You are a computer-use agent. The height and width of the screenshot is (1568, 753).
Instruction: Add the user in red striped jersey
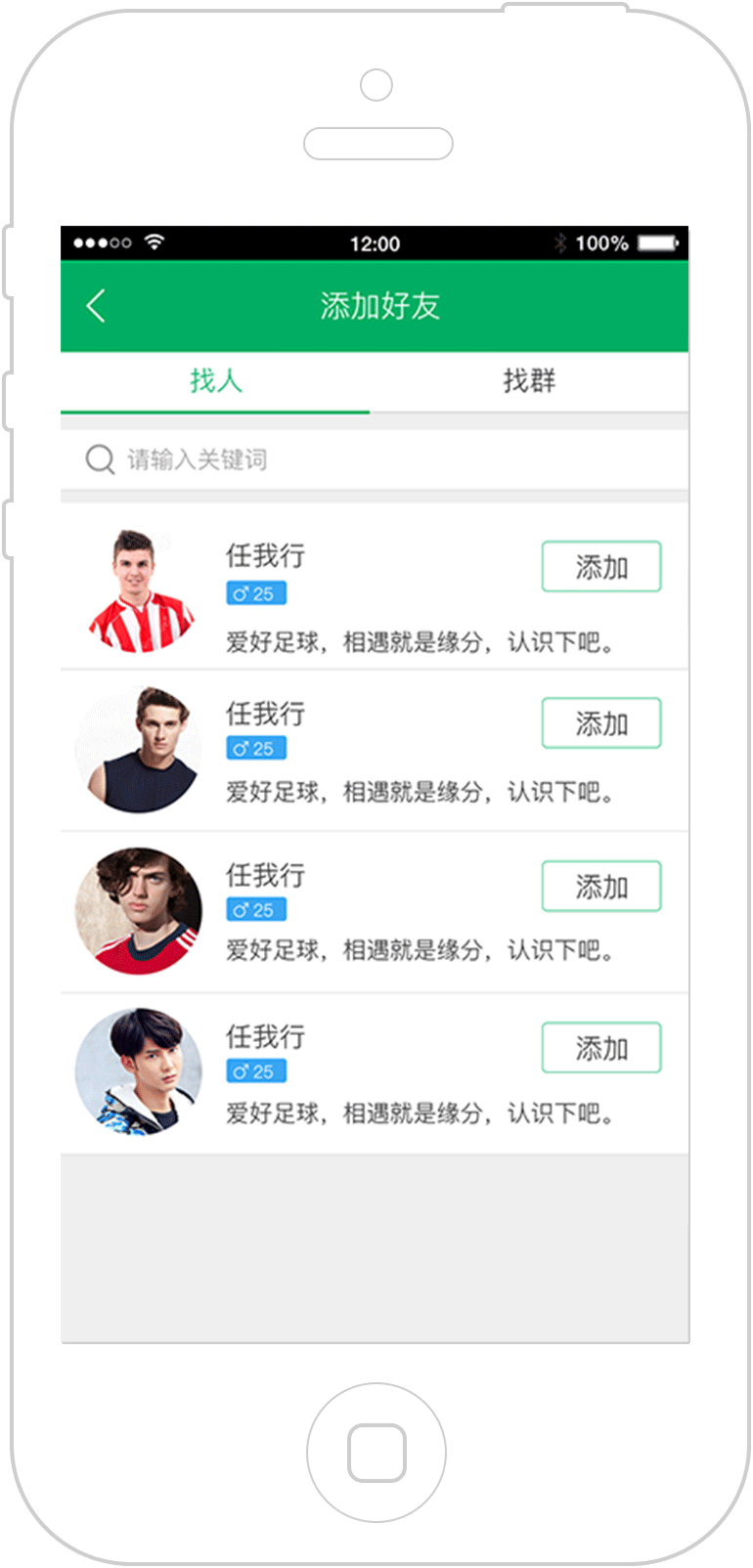[601, 567]
